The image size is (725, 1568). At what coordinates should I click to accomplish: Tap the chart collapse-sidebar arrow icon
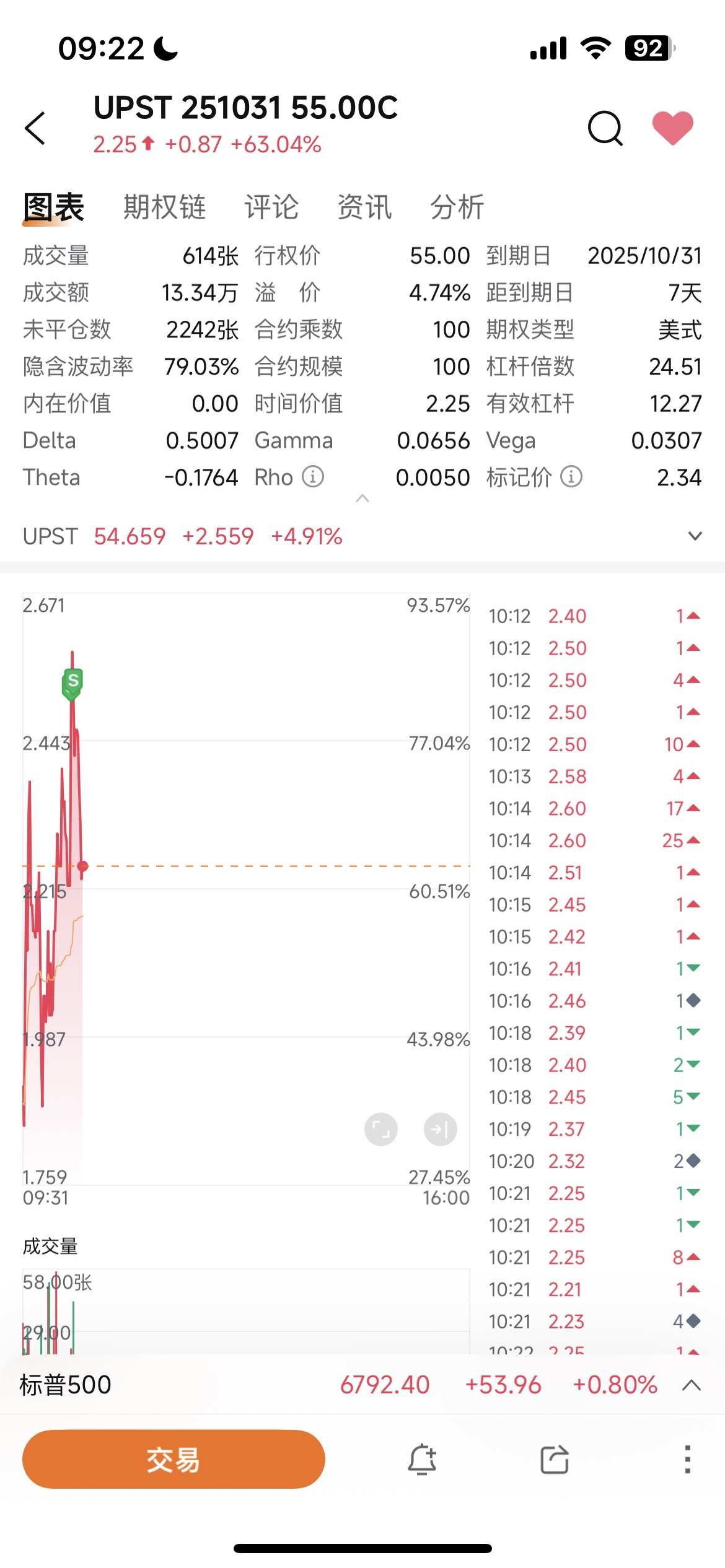(441, 1130)
